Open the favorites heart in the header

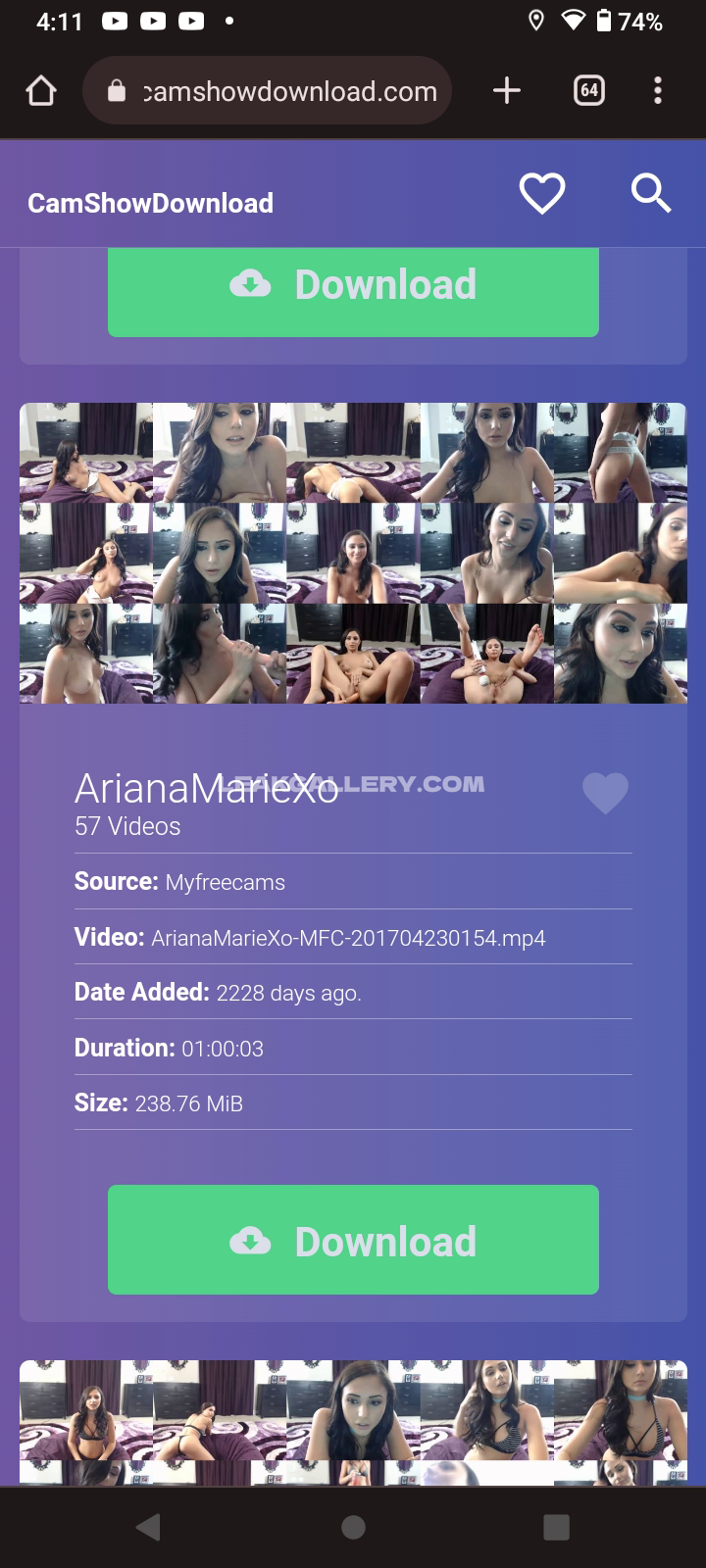pos(541,193)
